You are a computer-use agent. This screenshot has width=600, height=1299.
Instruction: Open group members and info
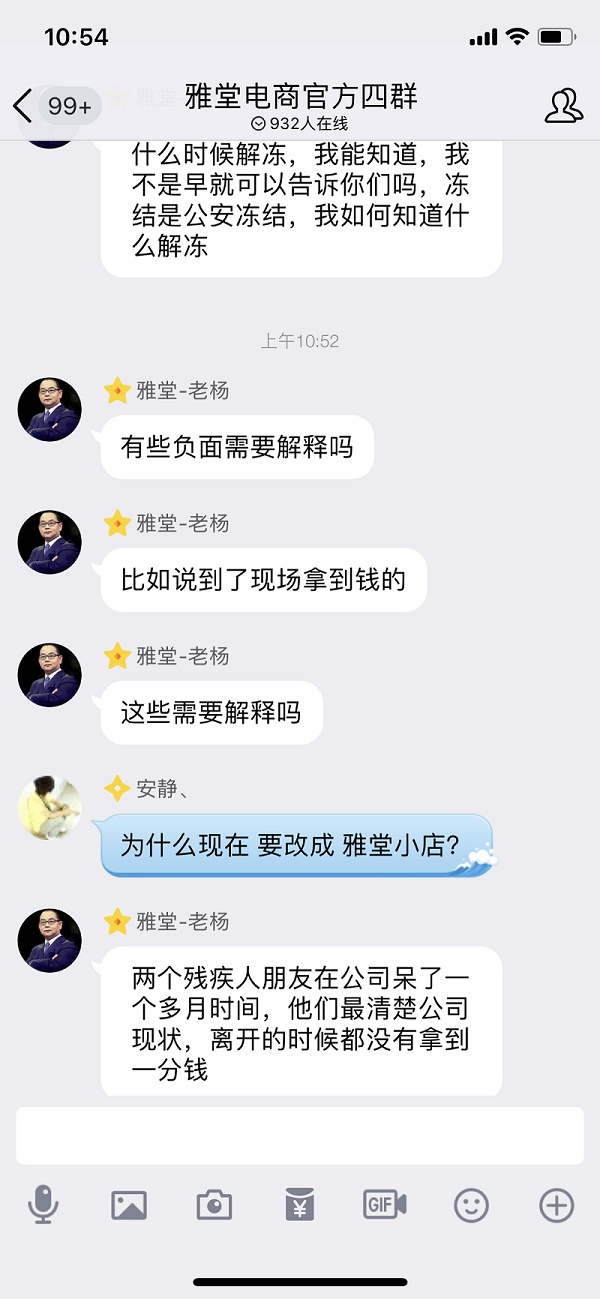tap(564, 106)
